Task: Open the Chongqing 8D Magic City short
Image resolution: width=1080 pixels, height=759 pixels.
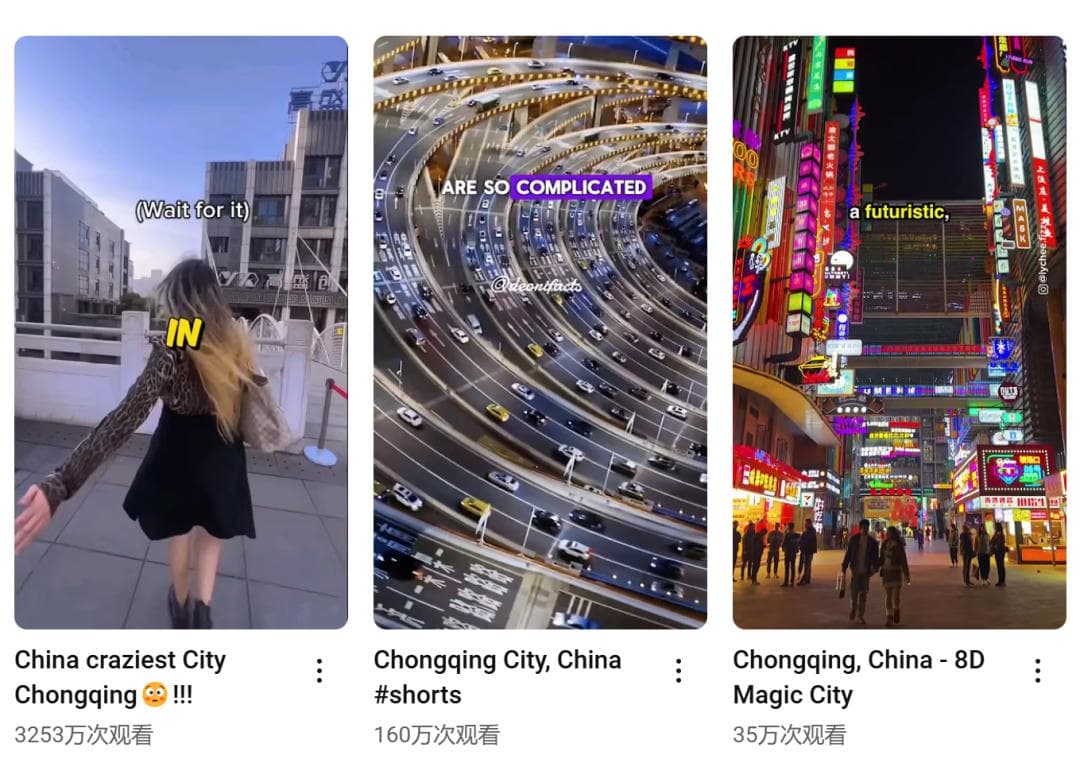Action: coord(899,332)
